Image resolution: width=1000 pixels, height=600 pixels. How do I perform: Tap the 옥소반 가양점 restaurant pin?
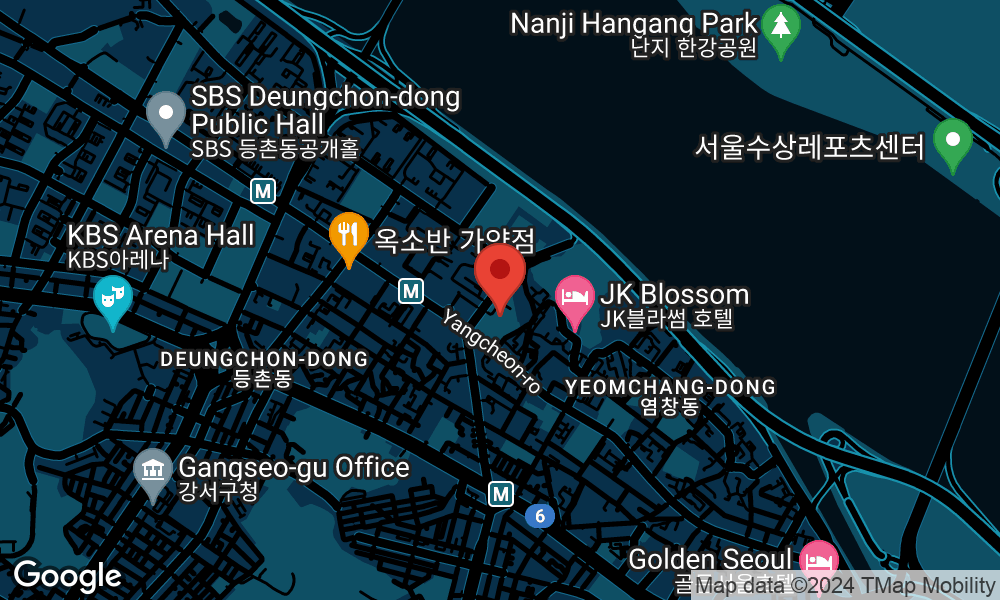pyautogui.click(x=348, y=235)
